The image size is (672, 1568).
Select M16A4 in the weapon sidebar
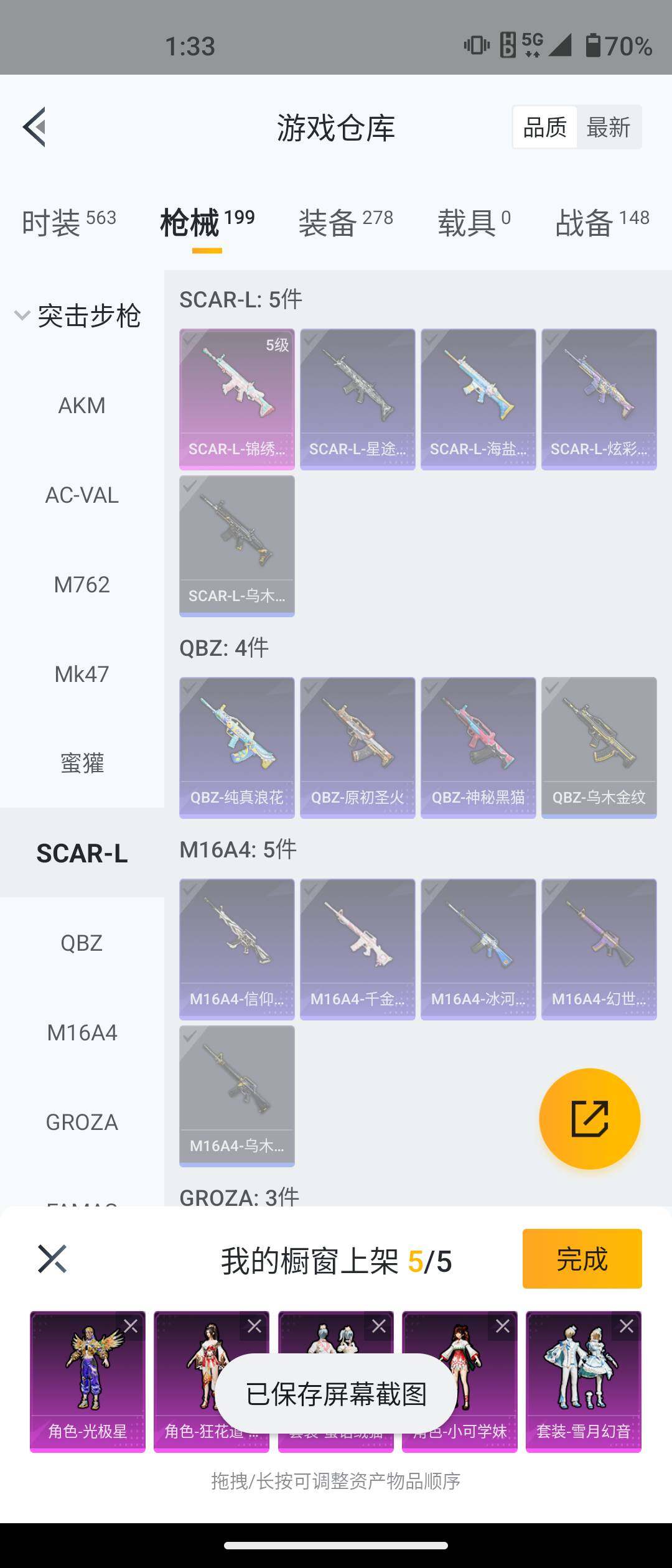[x=81, y=1033]
